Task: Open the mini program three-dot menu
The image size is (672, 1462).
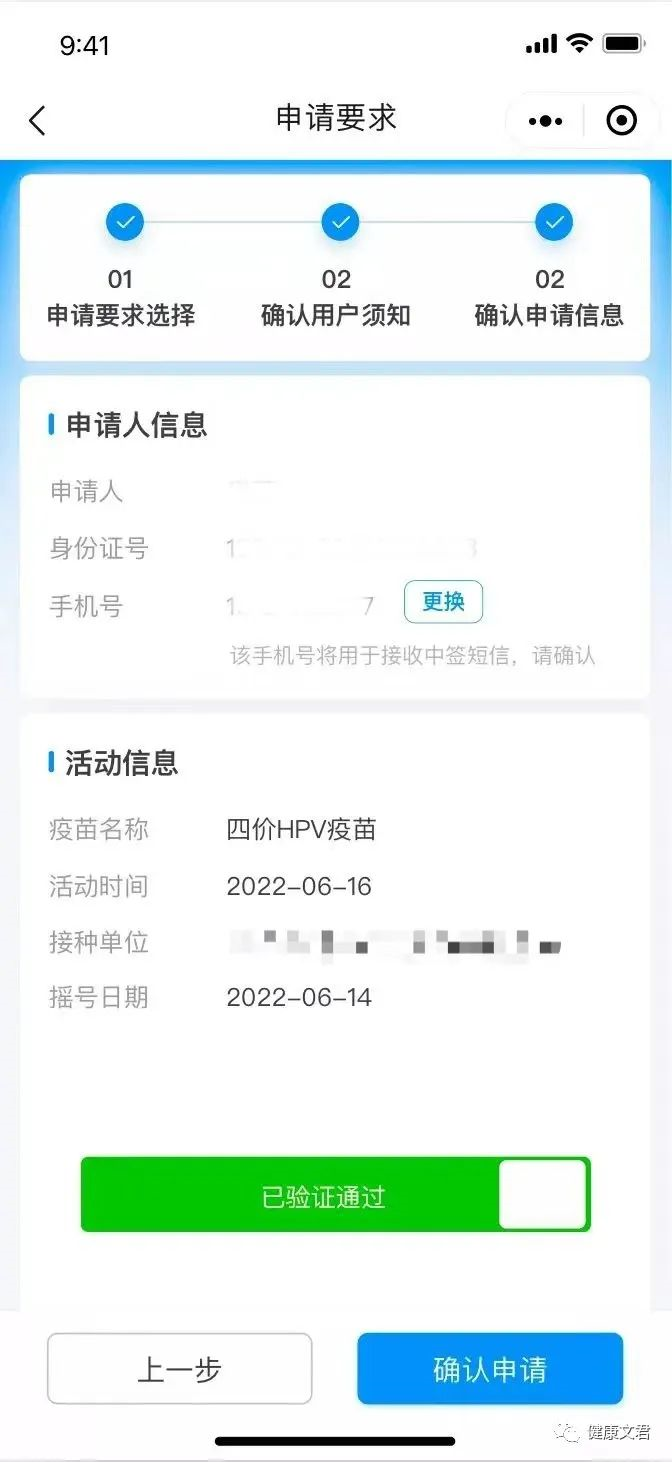Action: 545,121
